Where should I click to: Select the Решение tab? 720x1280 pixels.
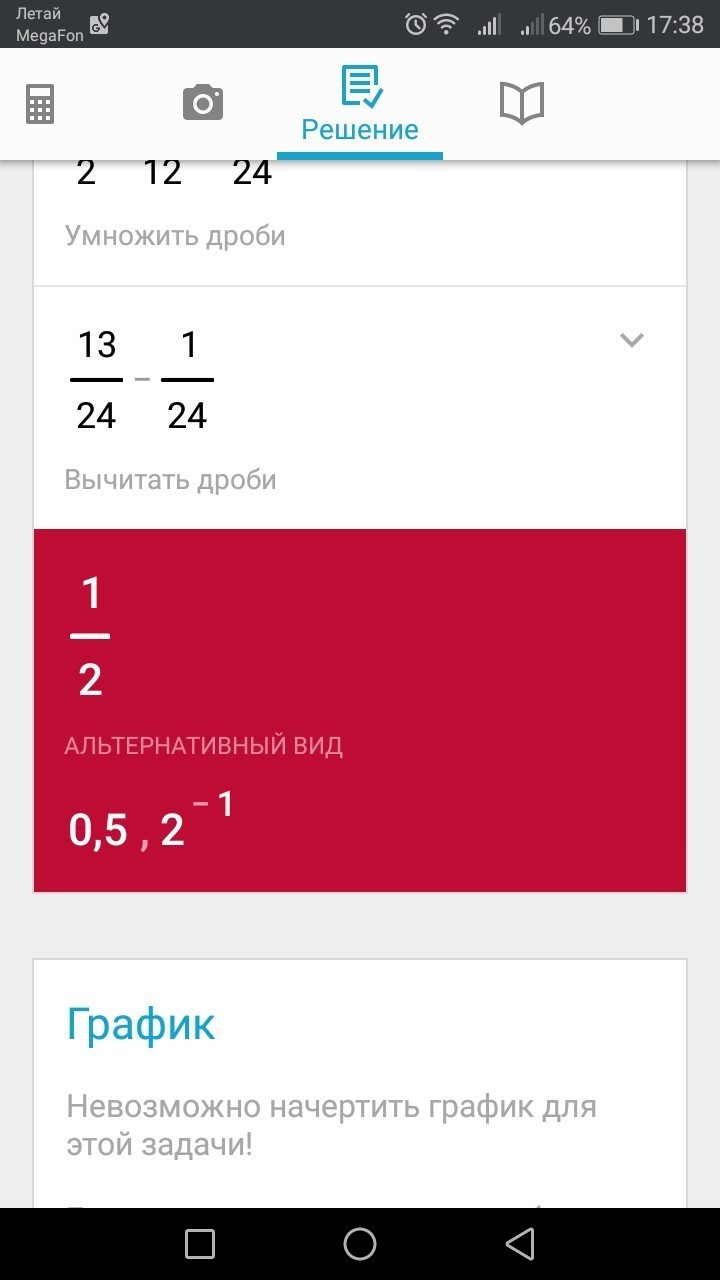pos(360,105)
